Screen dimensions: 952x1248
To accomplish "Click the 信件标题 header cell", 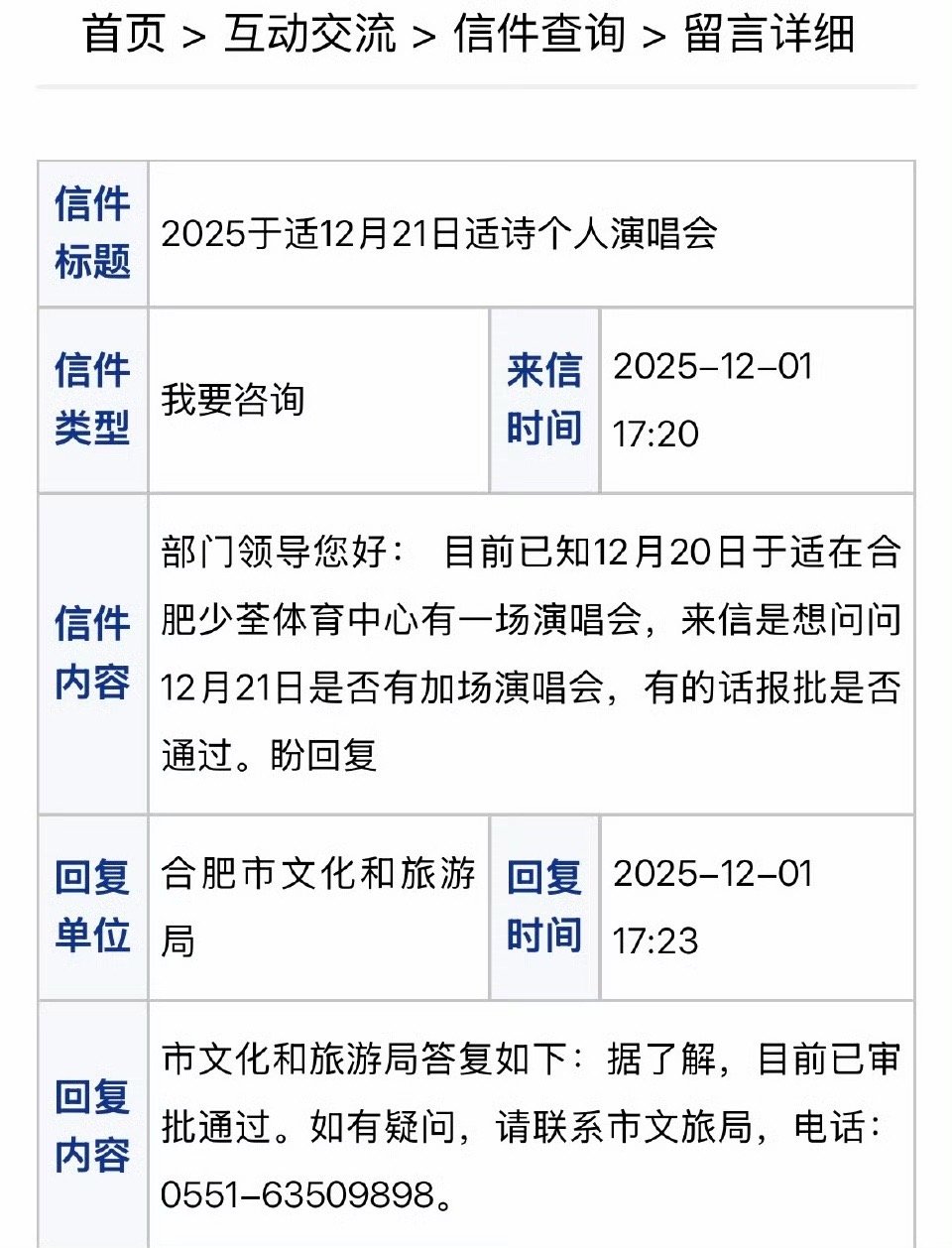I will click(x=93, y=233).
